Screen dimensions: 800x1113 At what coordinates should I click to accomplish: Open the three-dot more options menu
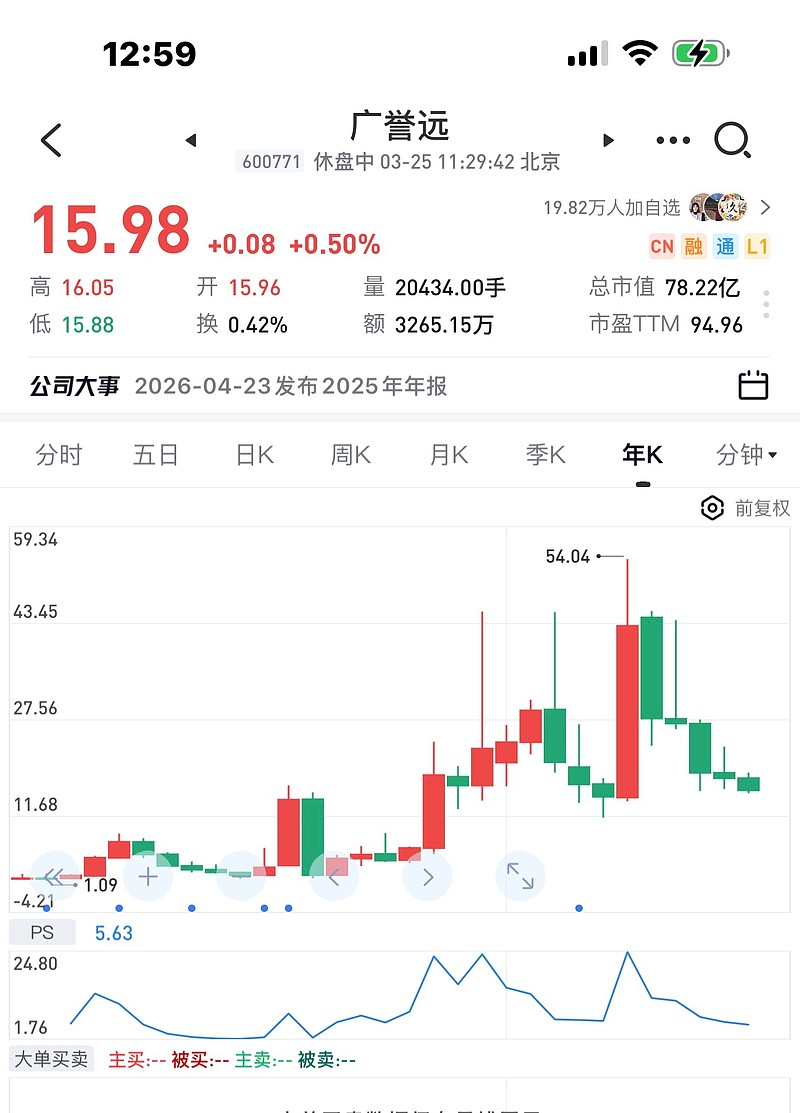[673, 140]
